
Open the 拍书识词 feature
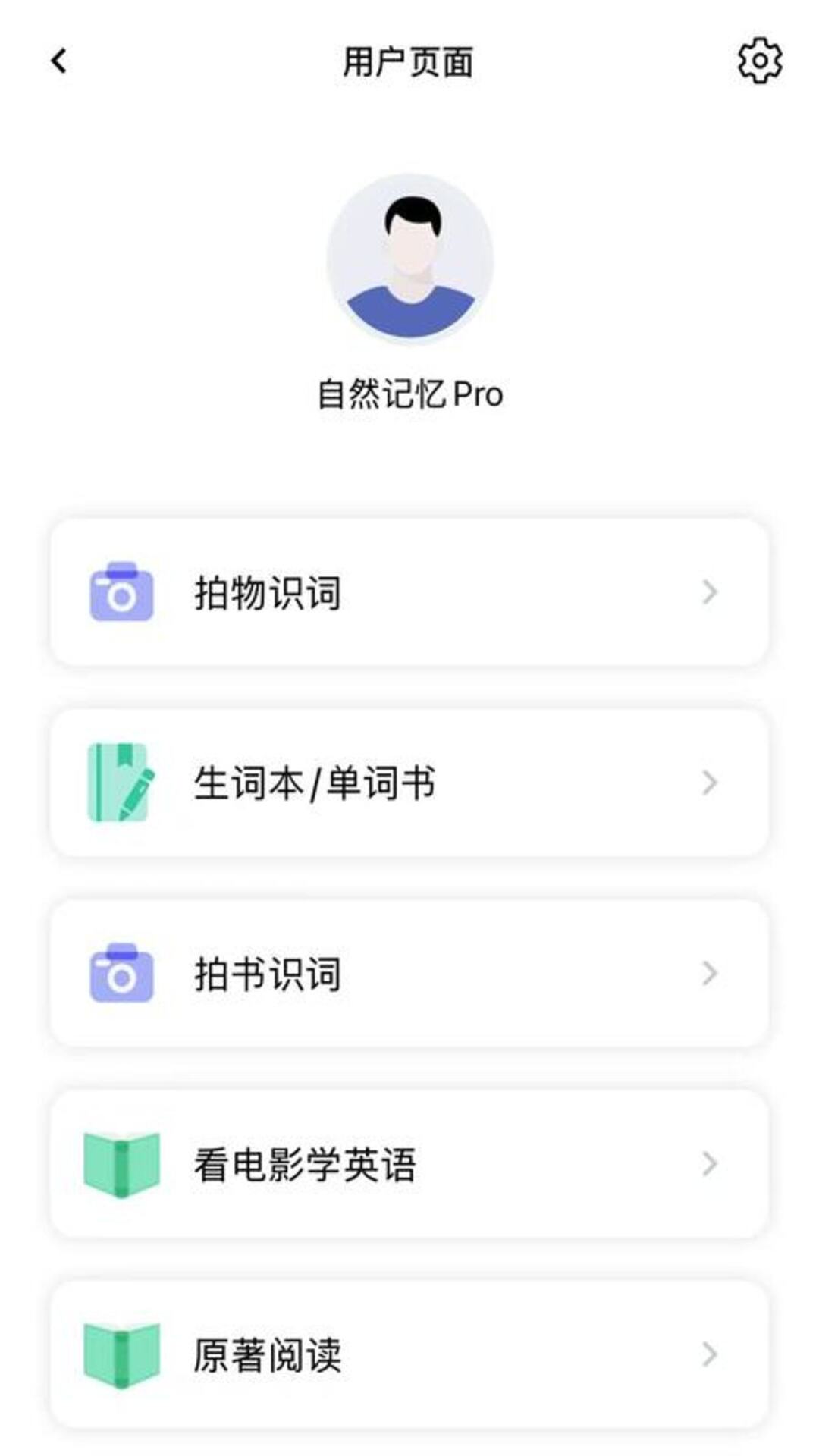coord(409,974)
